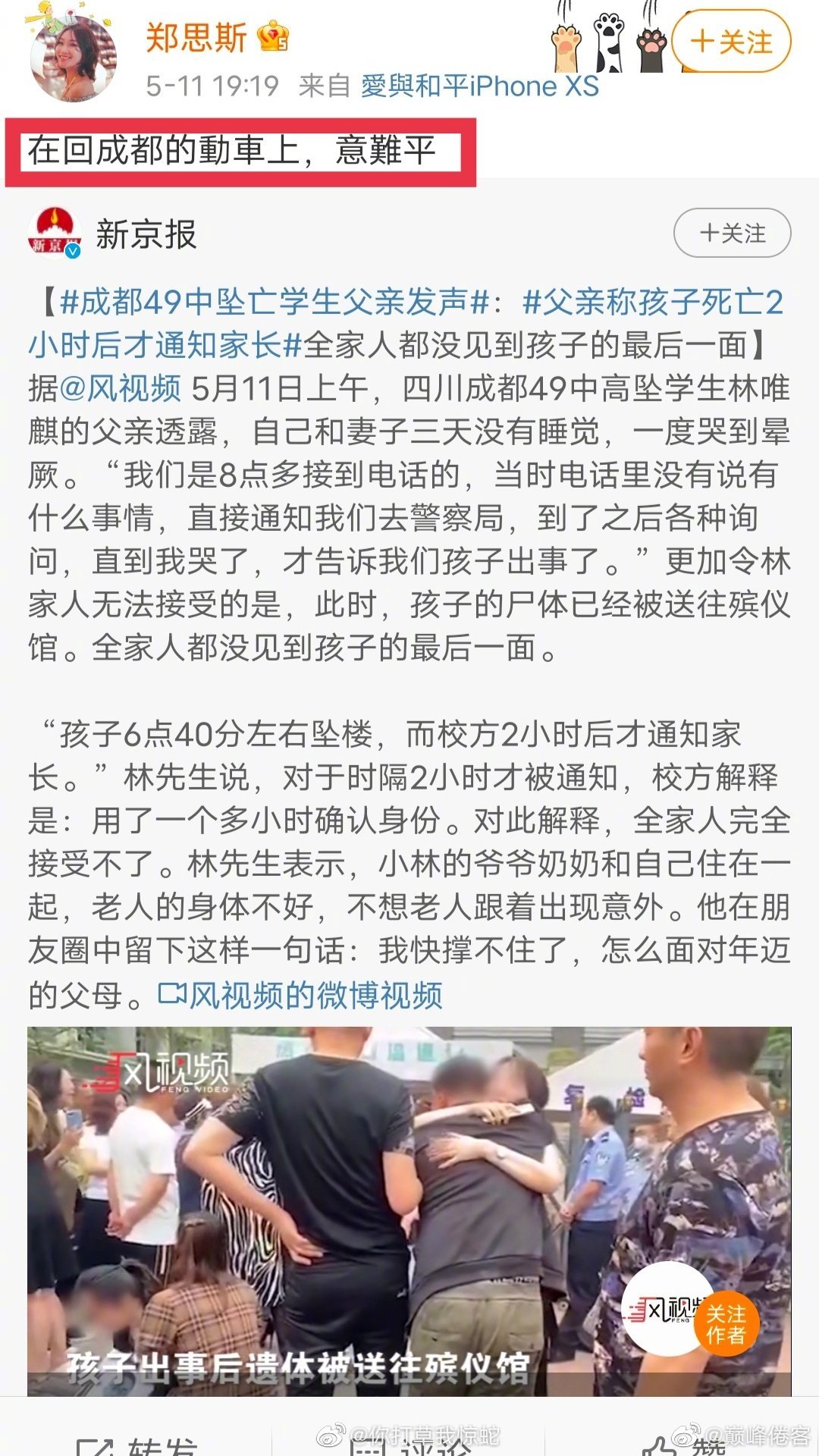Screen dimensions: 819x1456
Task: Follow user 郑思斯
Action: tap(731, 42)
